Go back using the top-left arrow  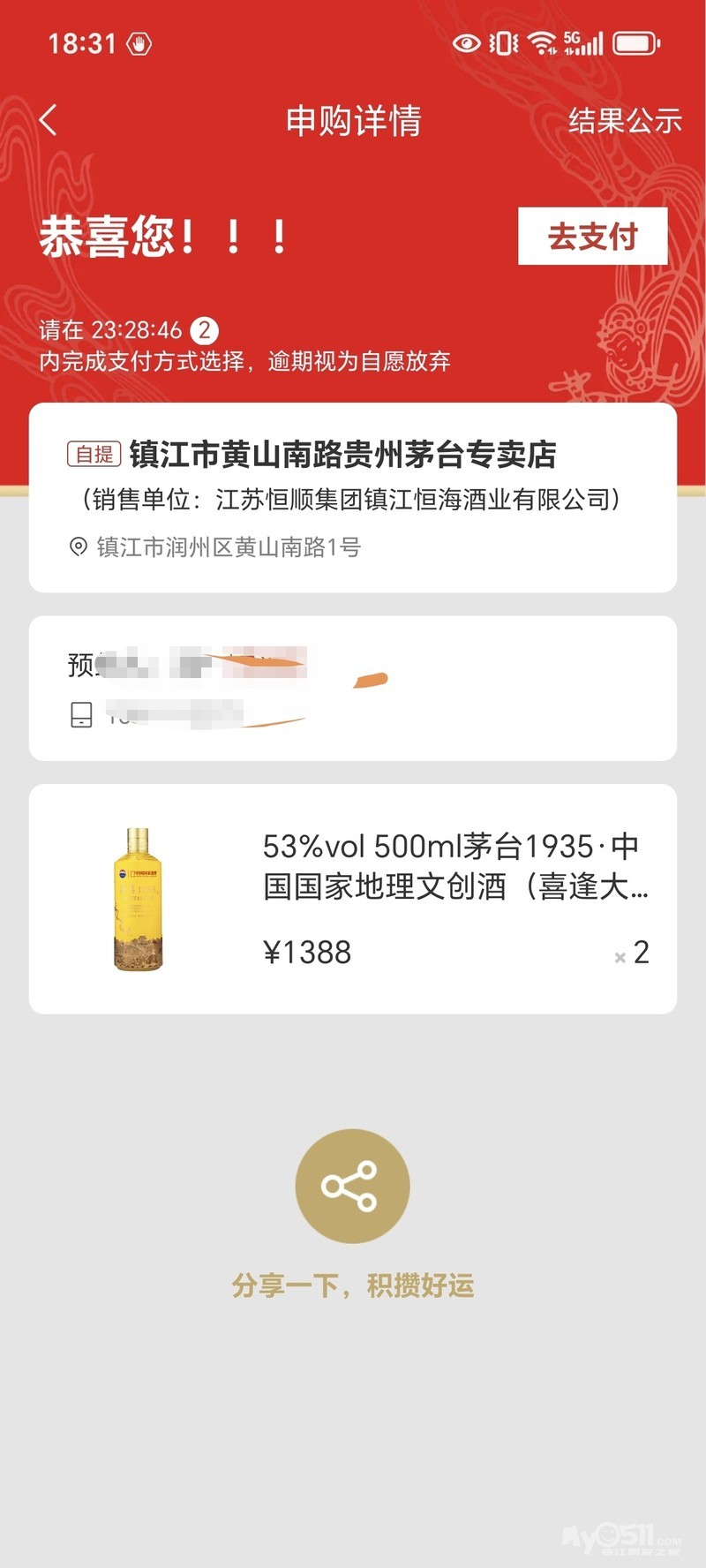[49, 120]
